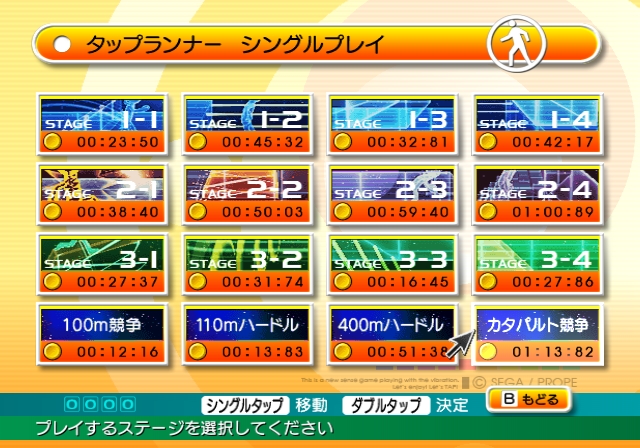Select the 100m競争 event
The height and width of the screenshot is (448, 640).
coord(102,334)
